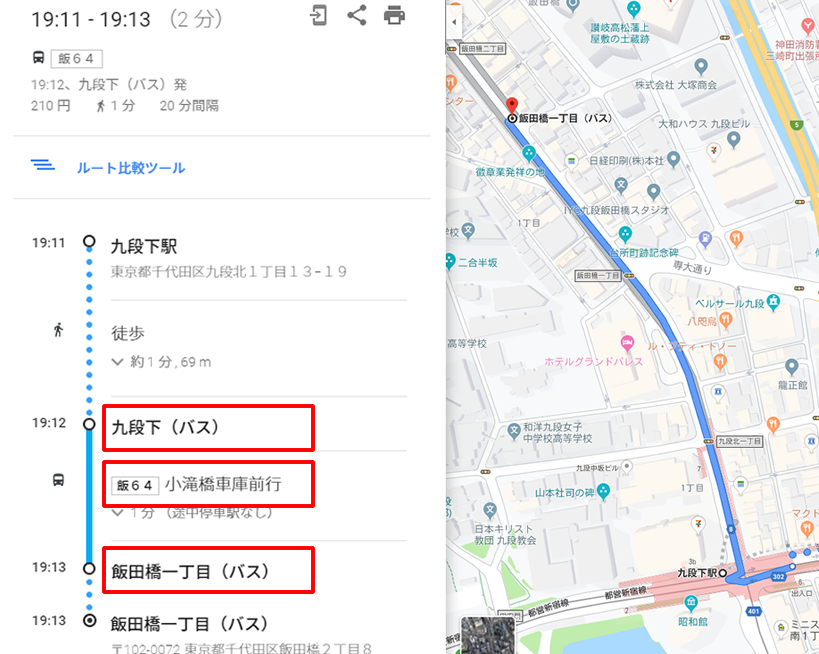Switch to satellite layer thumbnail
Screen dimensions: 819x654
(487, 635)
